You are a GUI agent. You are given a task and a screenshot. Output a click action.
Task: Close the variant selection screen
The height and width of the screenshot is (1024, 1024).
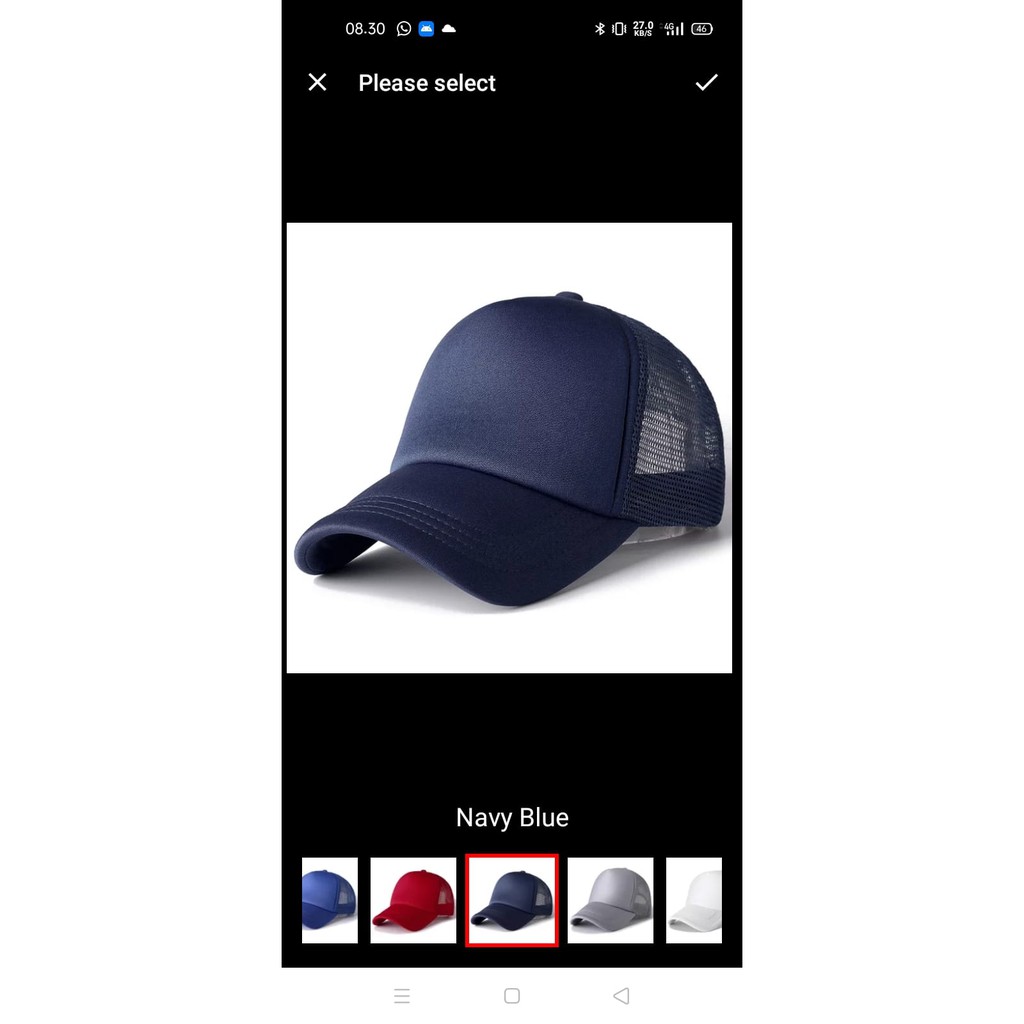click(317, 83)
